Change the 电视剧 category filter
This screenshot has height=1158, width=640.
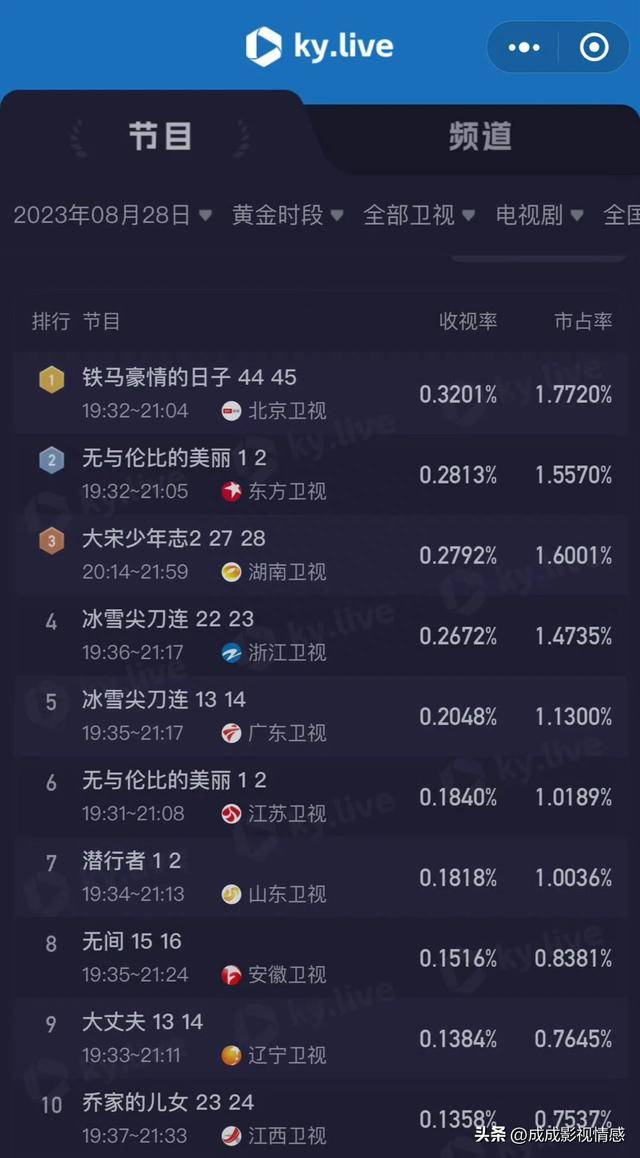(538, 215)
